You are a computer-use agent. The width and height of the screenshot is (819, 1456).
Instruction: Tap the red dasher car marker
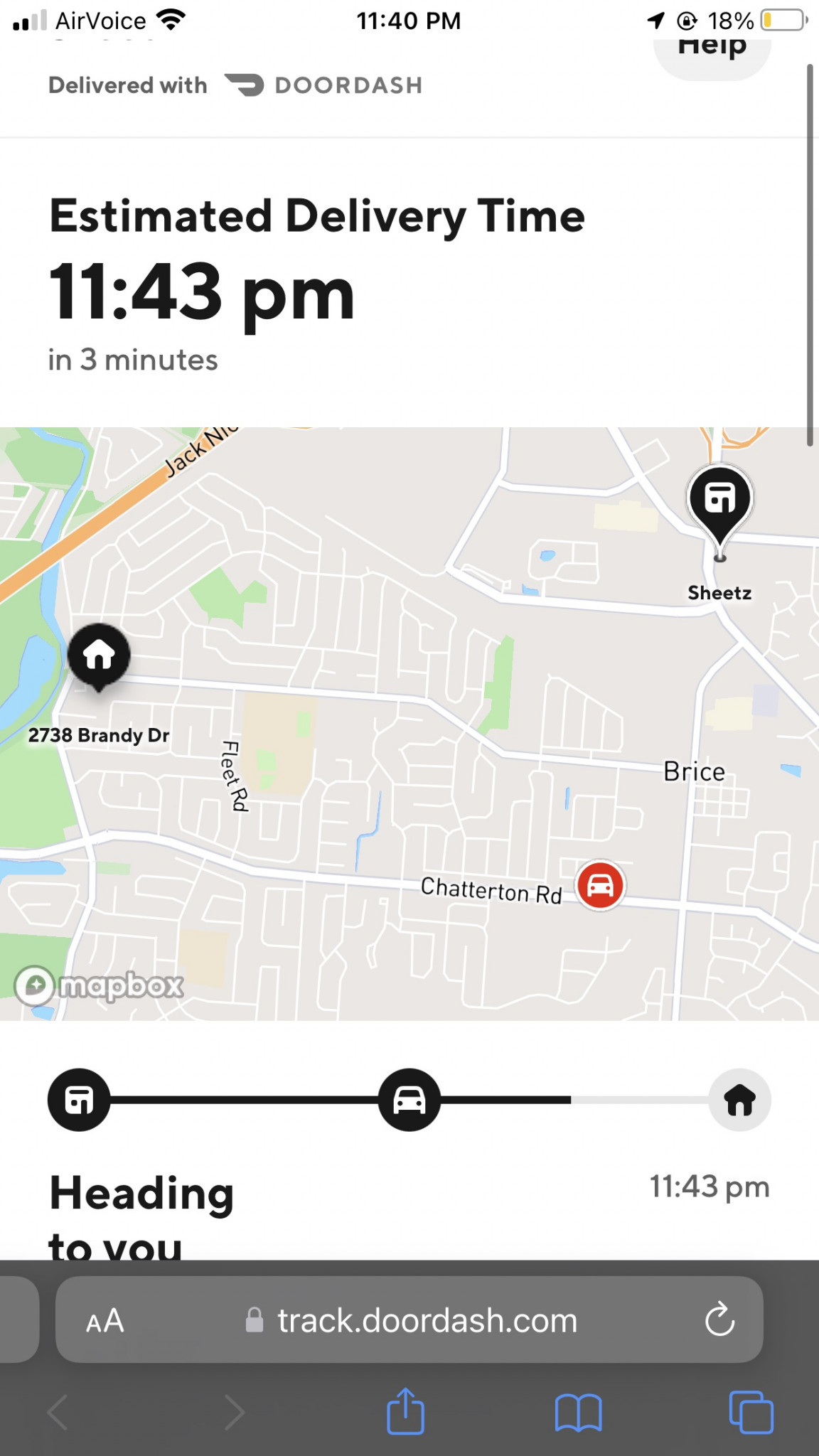coord(601,885)
